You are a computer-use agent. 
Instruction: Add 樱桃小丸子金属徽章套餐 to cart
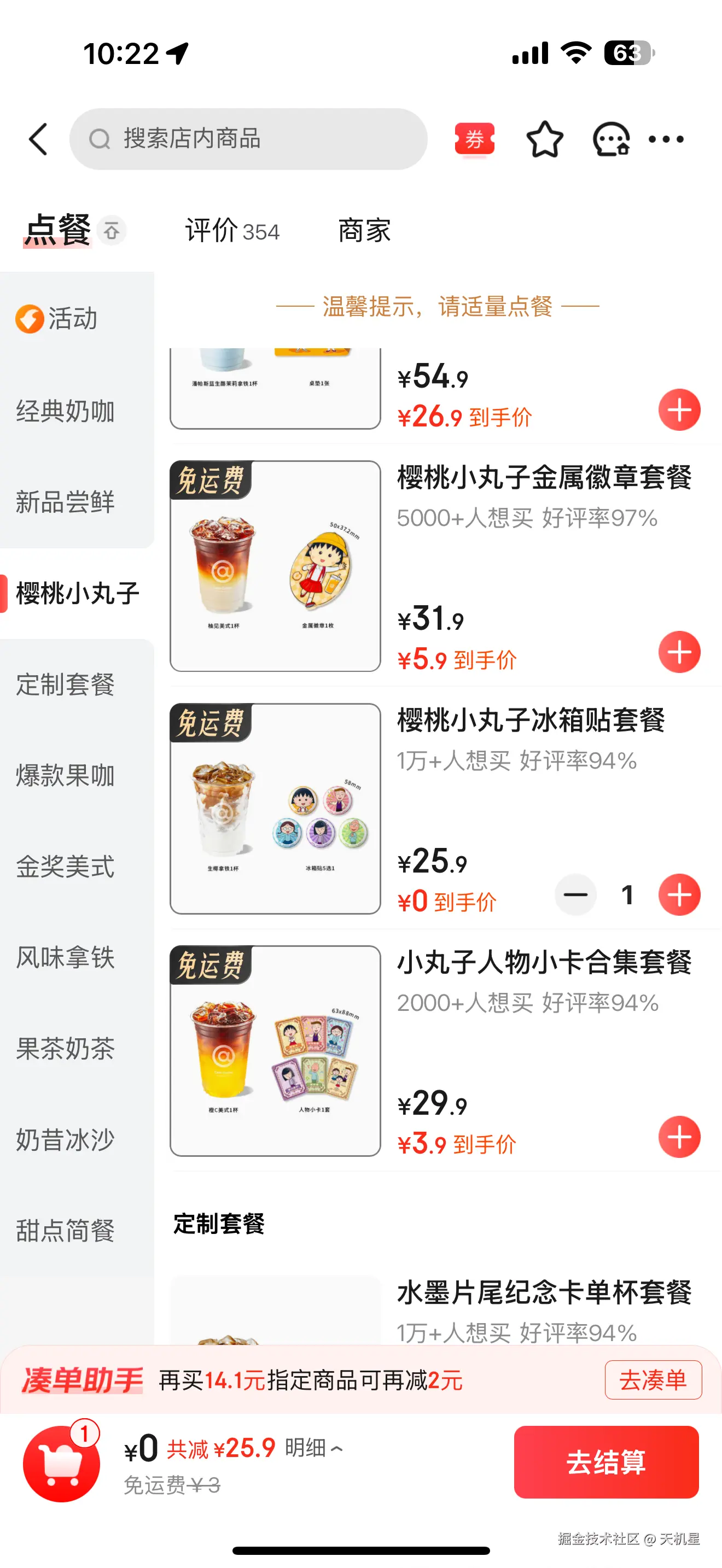pos(679,651)
